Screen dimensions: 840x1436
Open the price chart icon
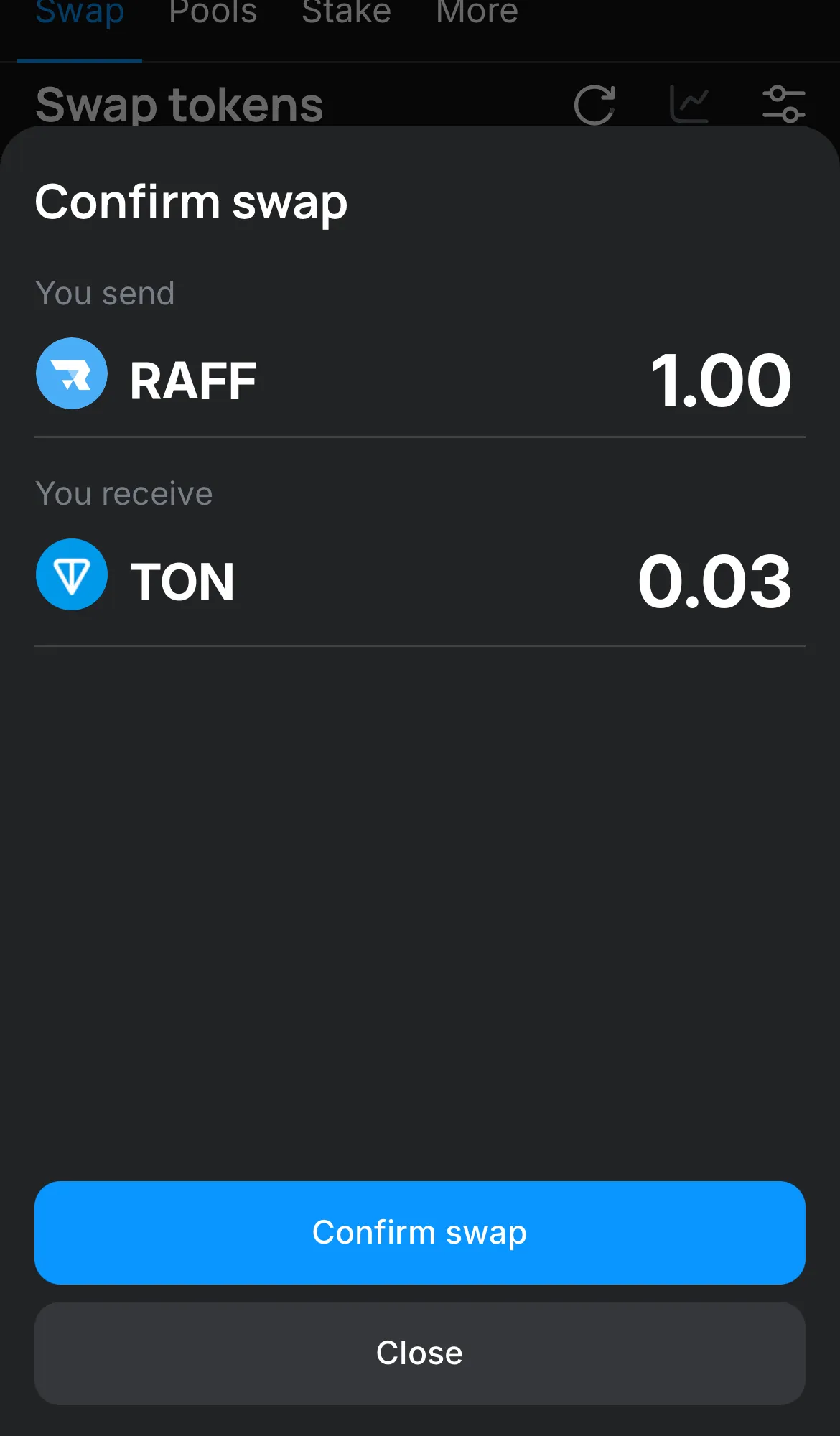tap(691, 103)
